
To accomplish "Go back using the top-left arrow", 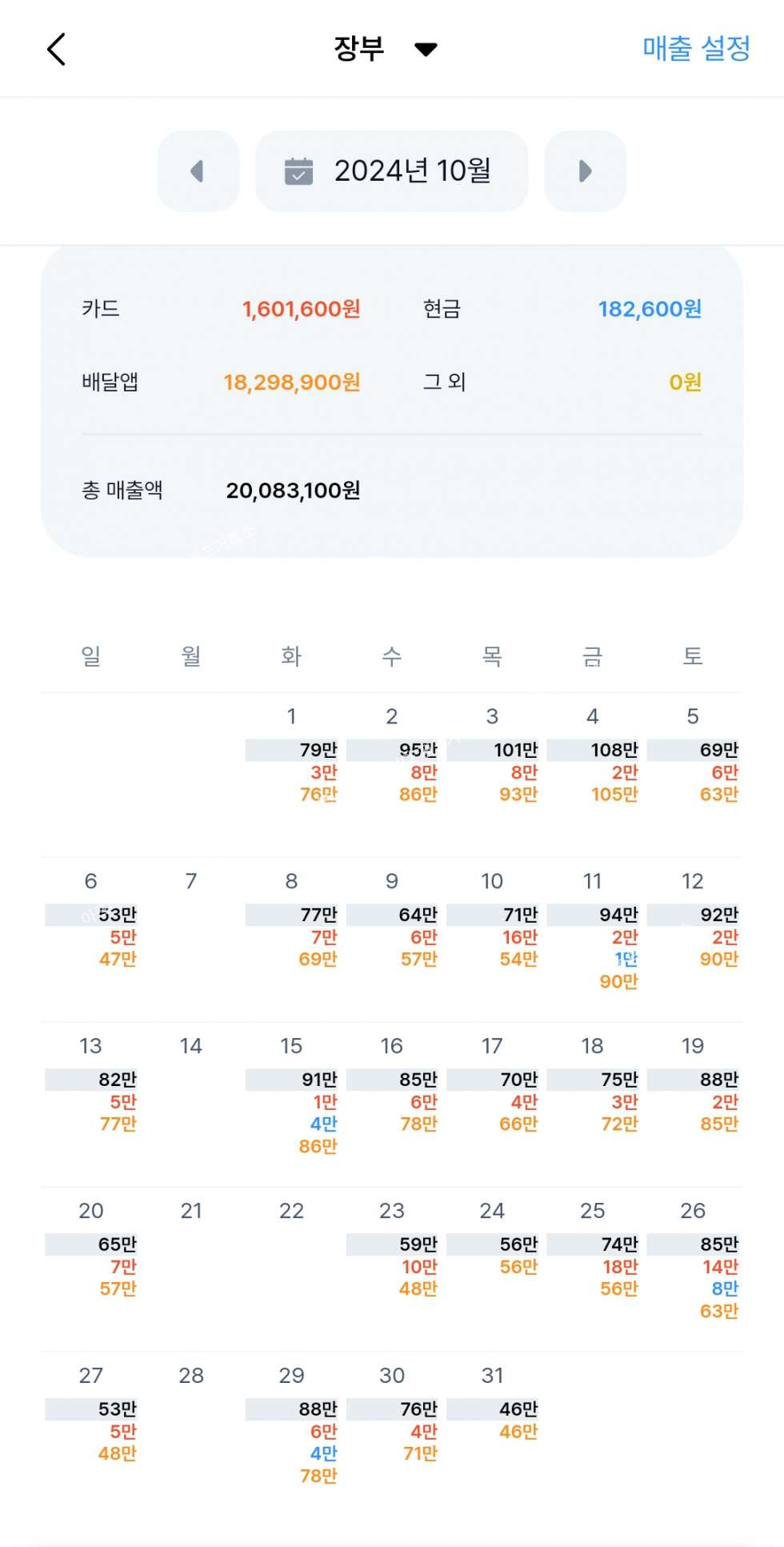I will point(56,50).
